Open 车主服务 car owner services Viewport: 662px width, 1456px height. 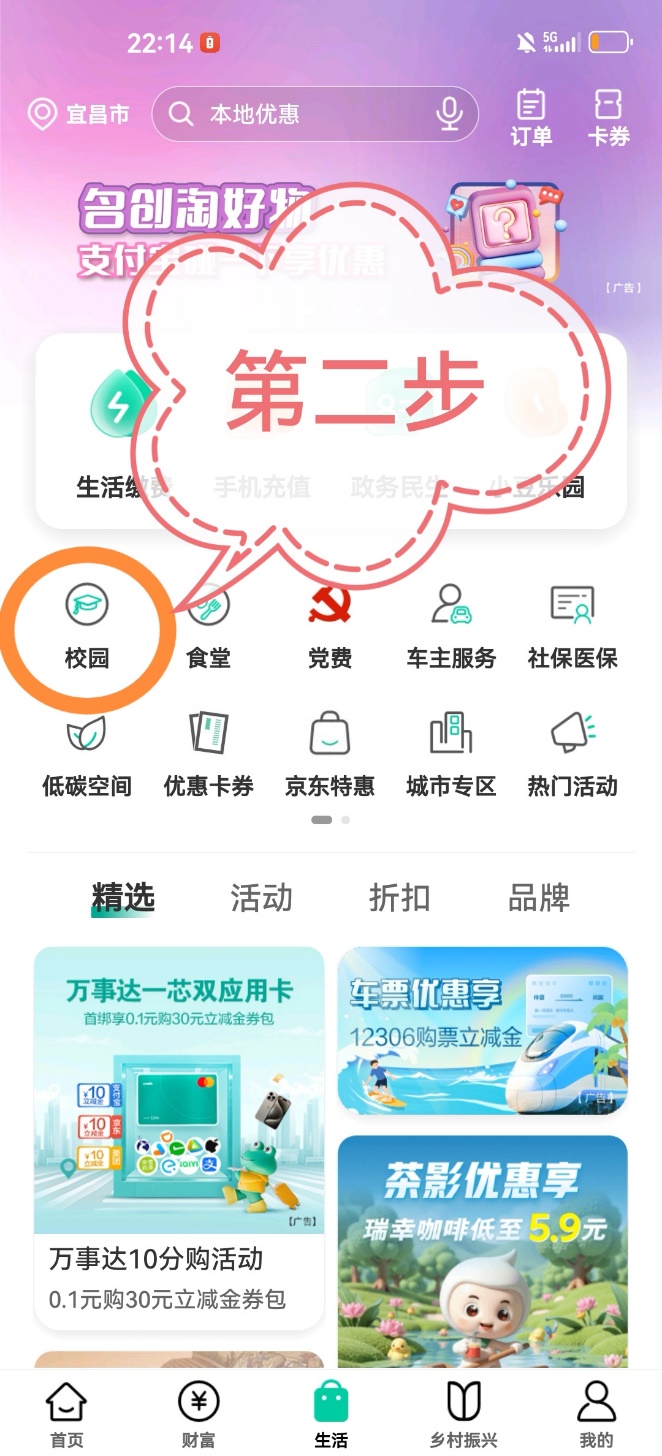451,626
